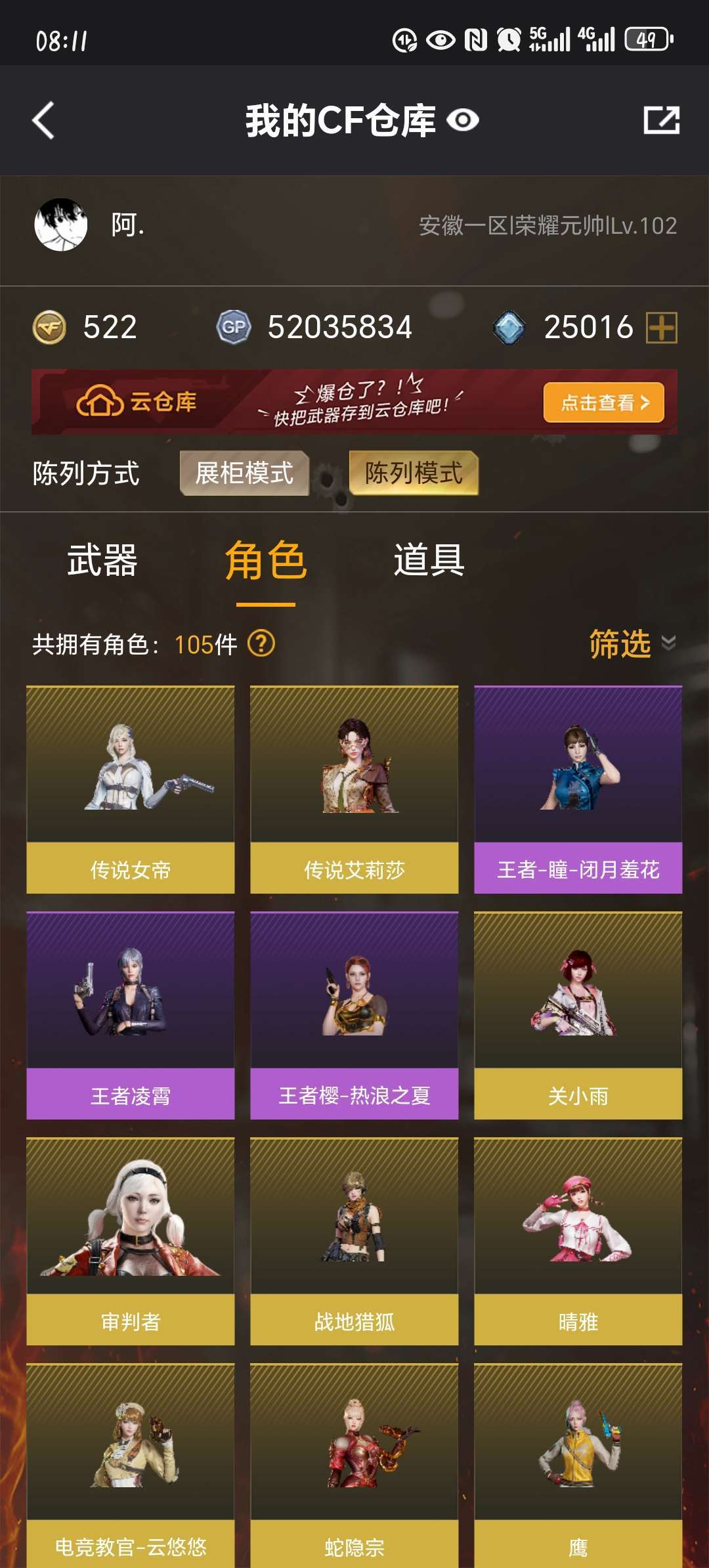Open the 传说艾莉莎 character card
This screenshot has height=1568, width=709.
tap(354, 790)
